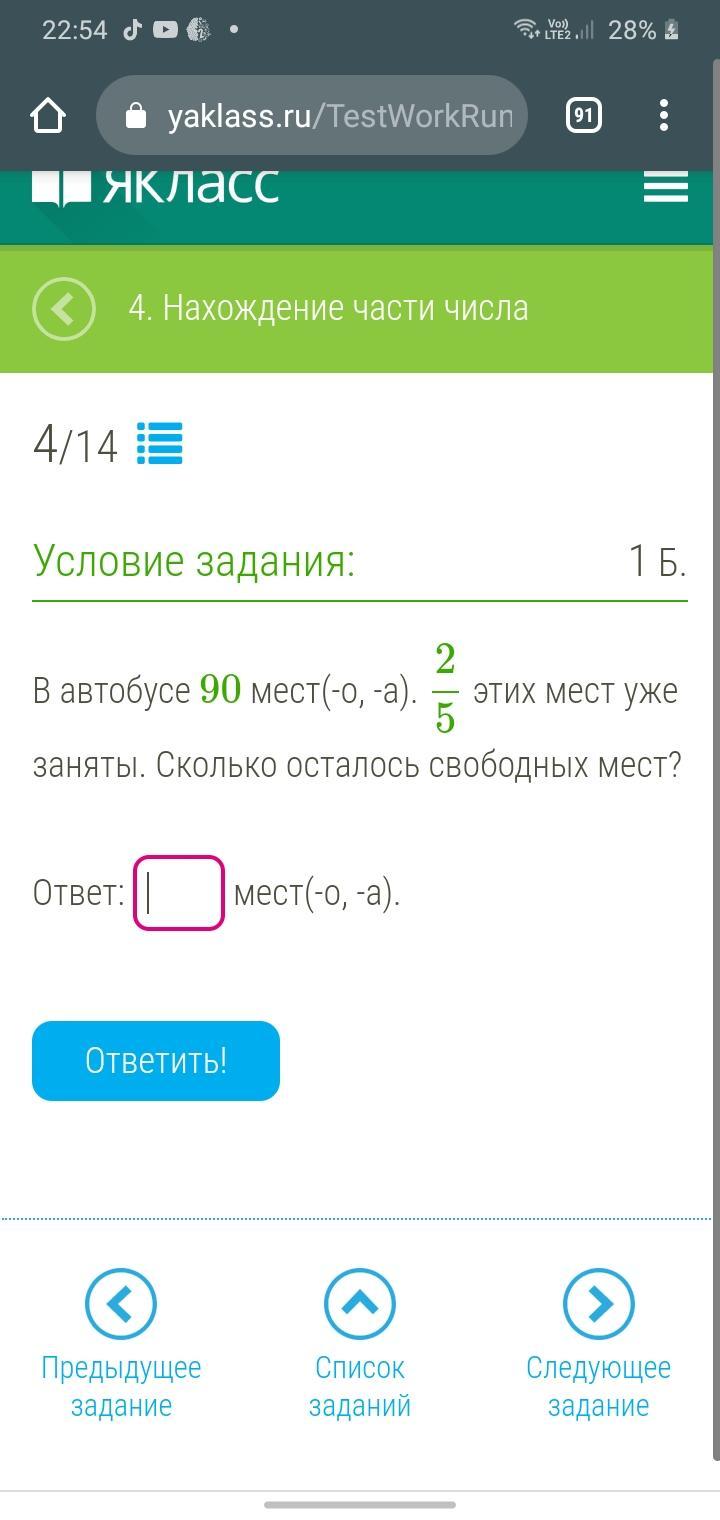720x1520 pixels.
Task: Go back from Нахождение части числа
Action: pyautogui.click(x=64, y=309)
